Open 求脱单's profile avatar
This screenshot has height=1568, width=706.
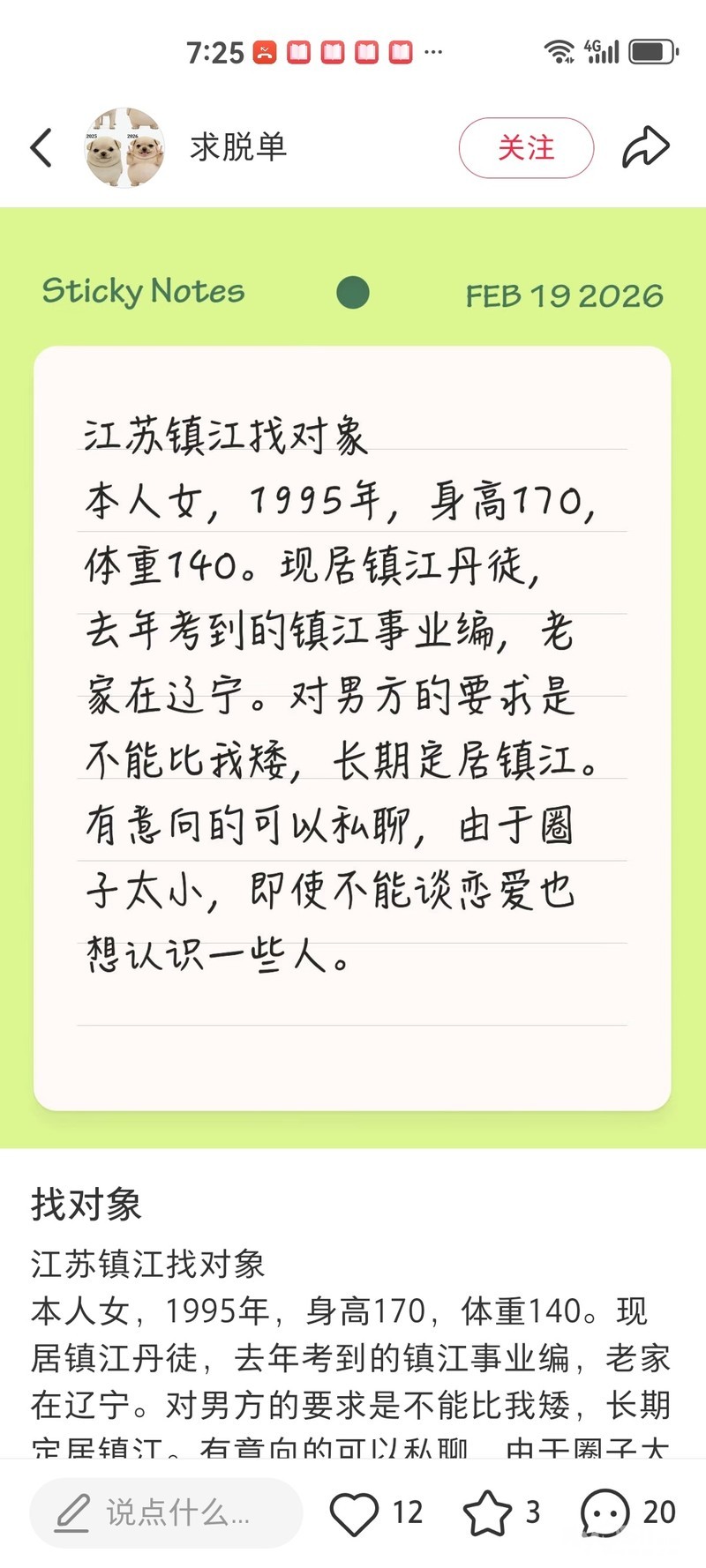coord(124,147)
